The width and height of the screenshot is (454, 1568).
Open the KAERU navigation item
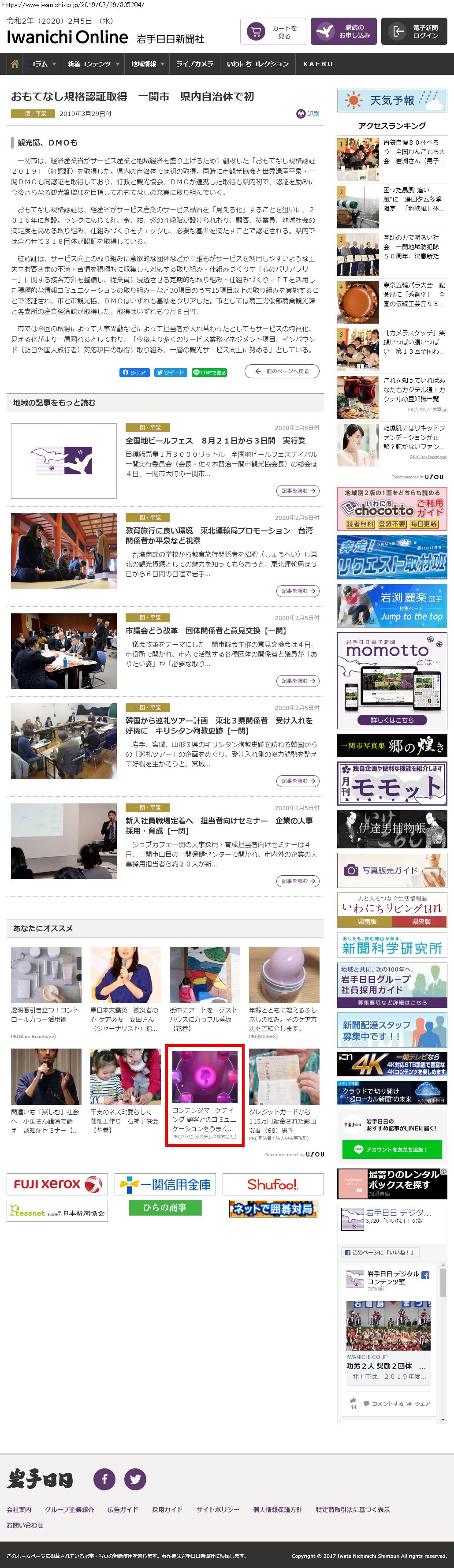tap(318, 64)
